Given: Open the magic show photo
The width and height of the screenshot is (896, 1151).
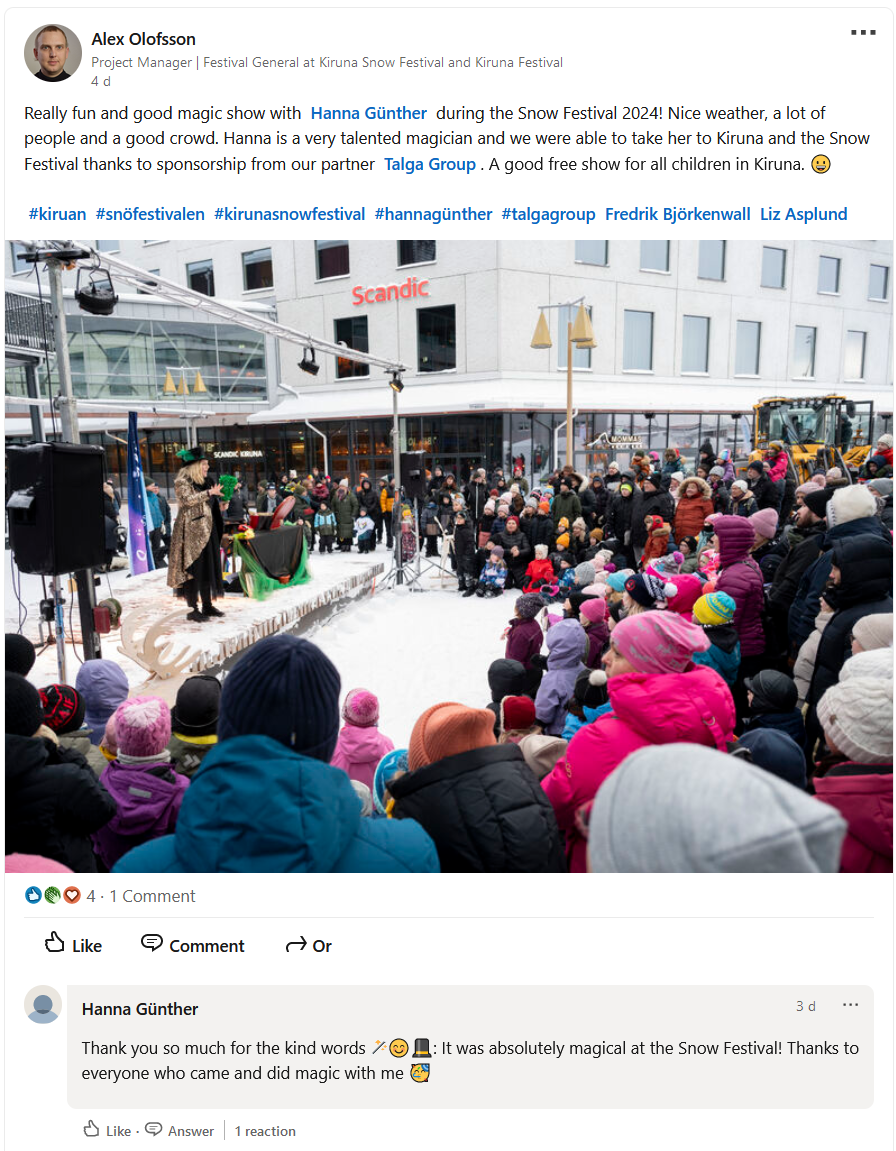Looking at the screenshot, I should pos(448,556).
